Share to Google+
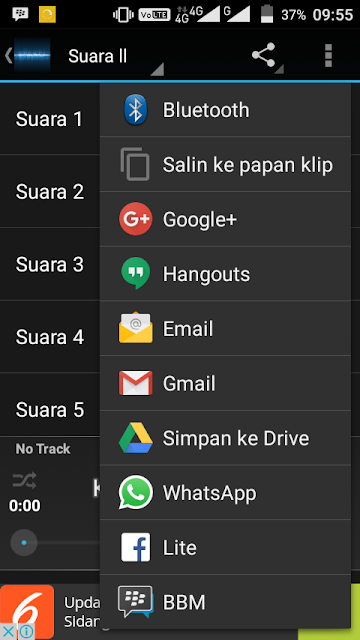The image size is (360, 640). coord(225,219)
